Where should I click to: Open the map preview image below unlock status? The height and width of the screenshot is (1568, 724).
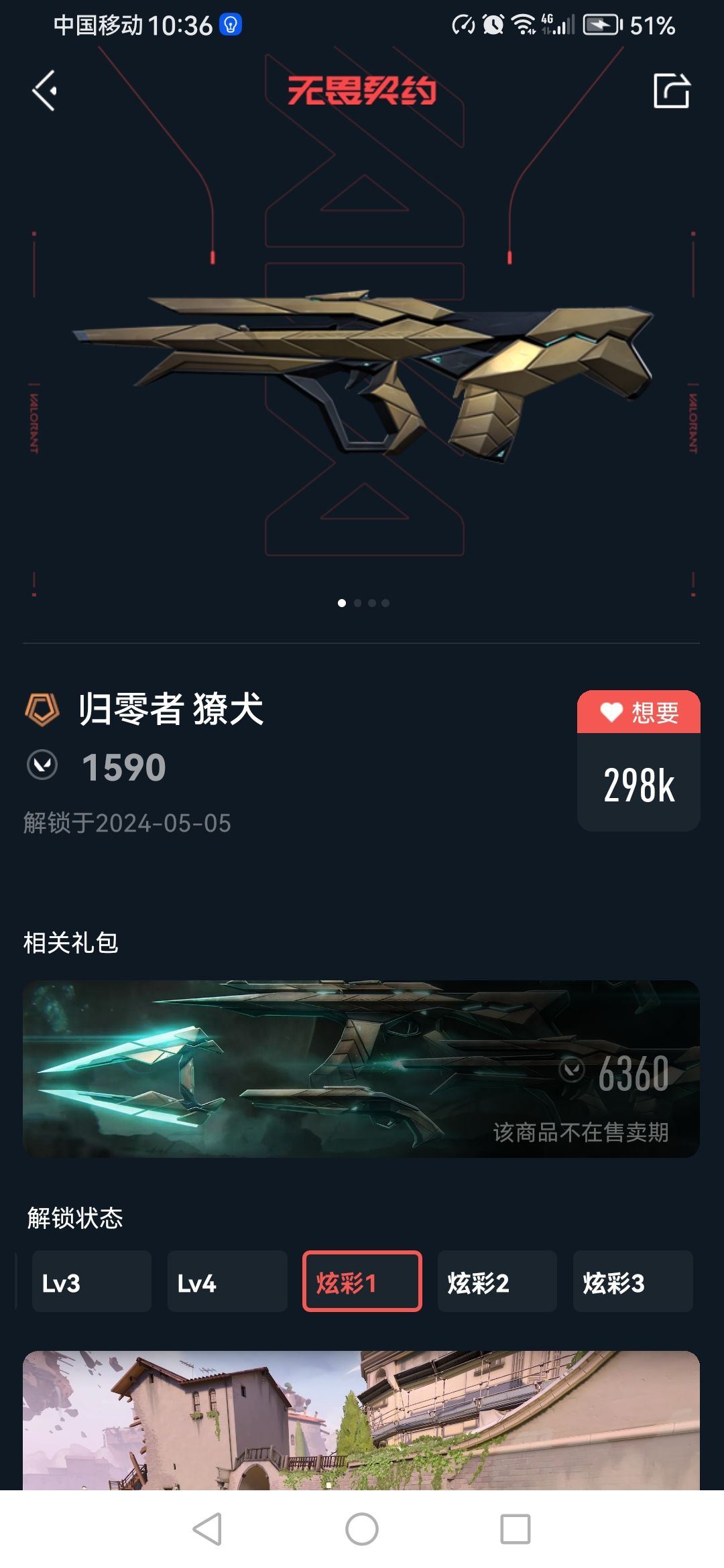(361, 1421)
